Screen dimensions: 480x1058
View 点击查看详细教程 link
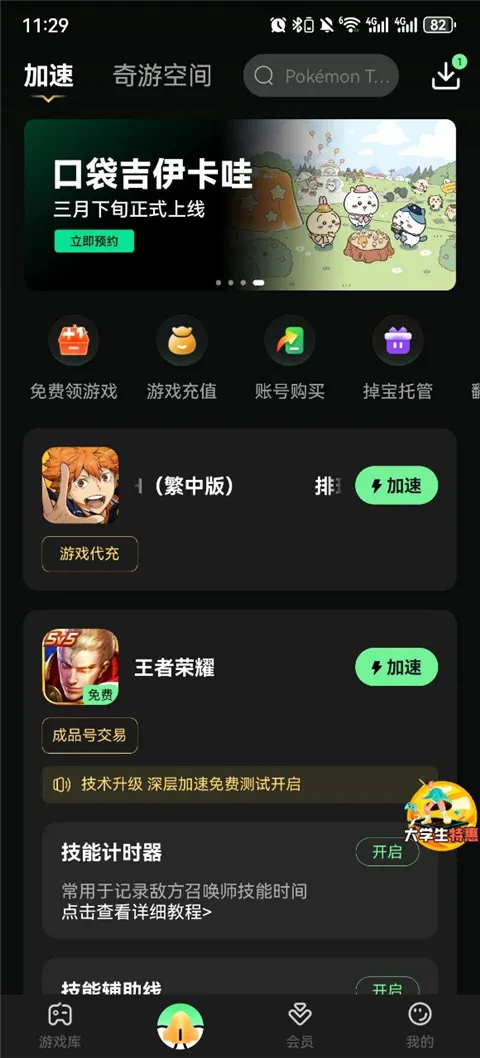tap(136, 912)
